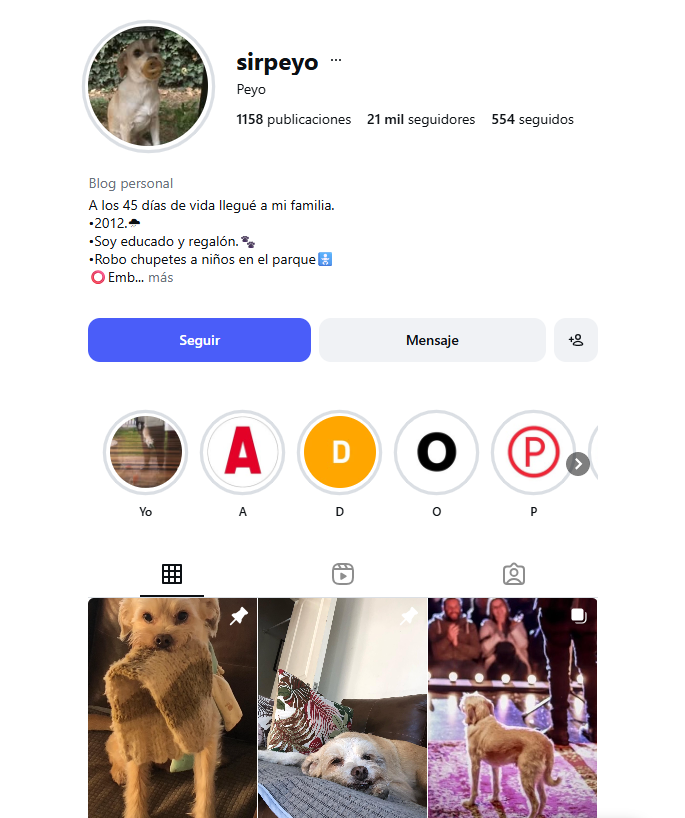Viewport: 685px width, 818px height.
Task: Open the options menu next to sirpeyo
Action: click(x=336, y=61)
